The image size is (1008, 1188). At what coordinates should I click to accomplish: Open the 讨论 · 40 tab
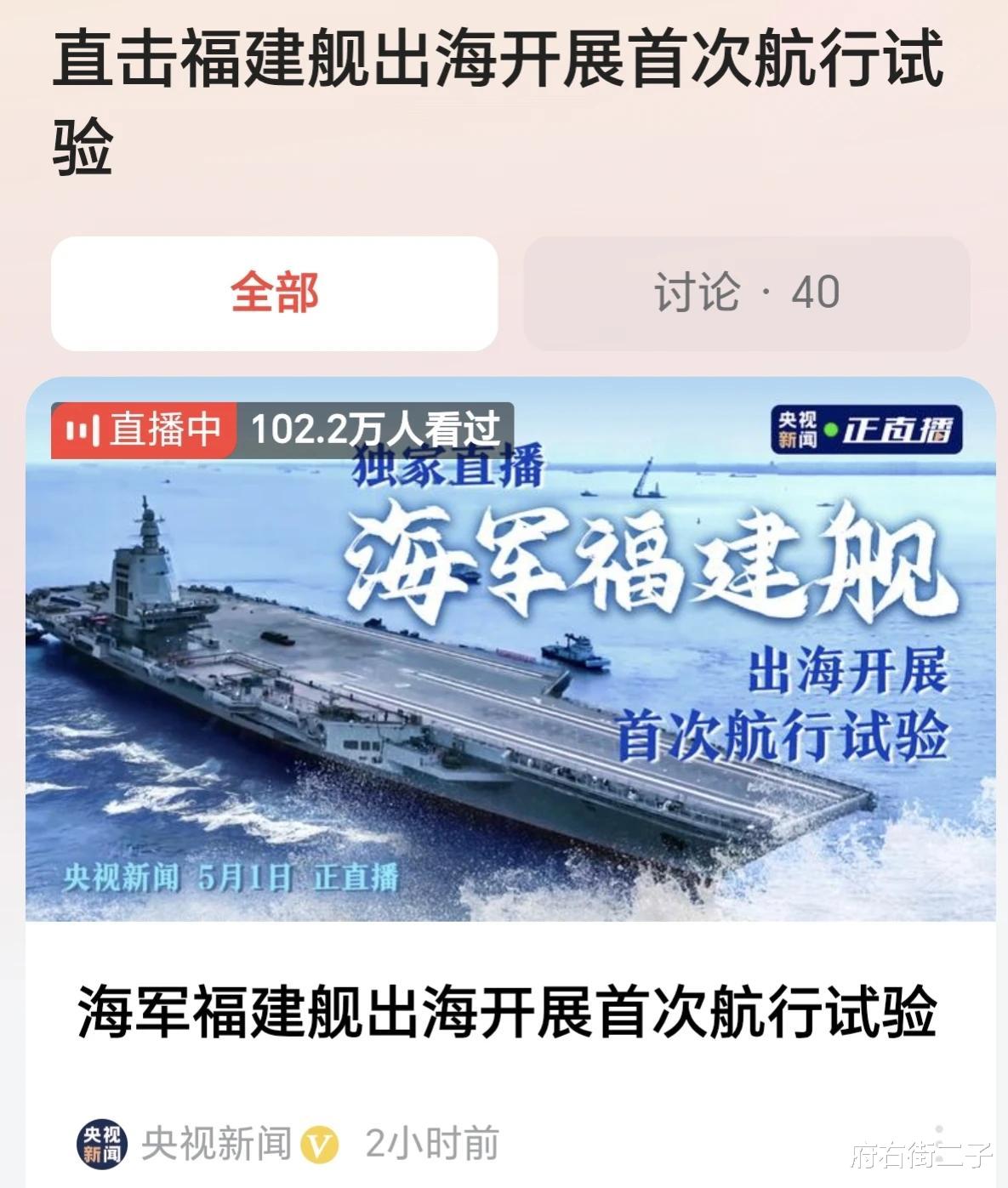[746, 293]
